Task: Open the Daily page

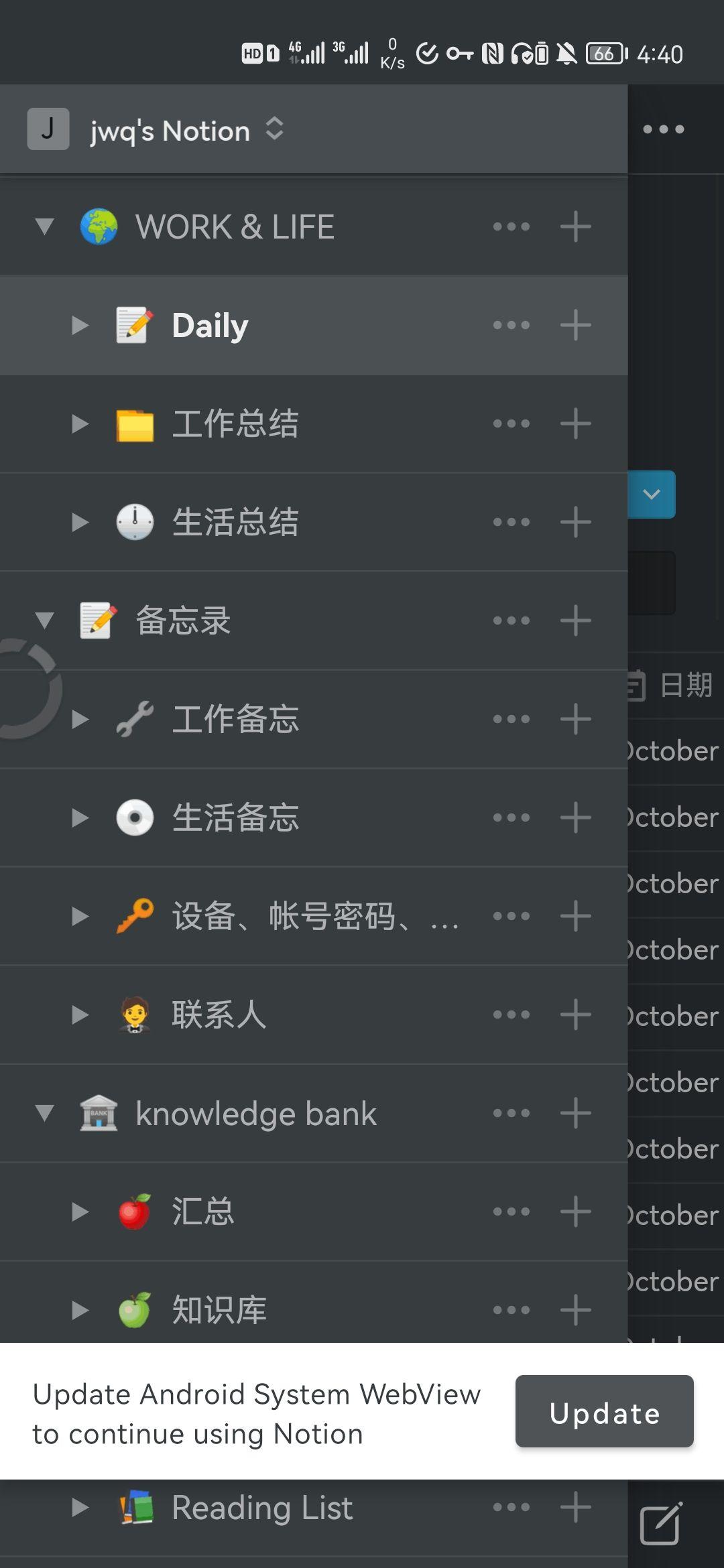Action: (210, 326)
